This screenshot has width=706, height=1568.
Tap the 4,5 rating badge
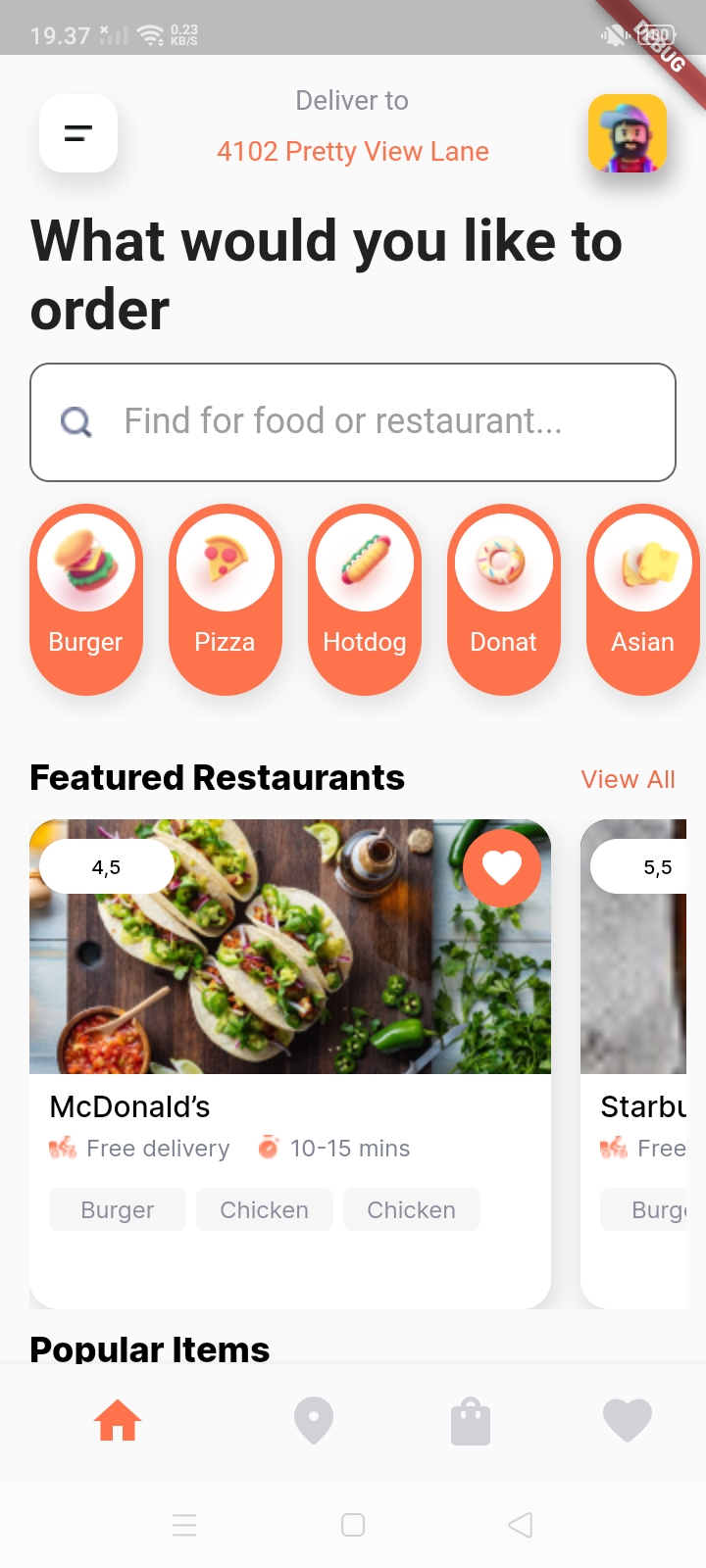pos(107,866)
